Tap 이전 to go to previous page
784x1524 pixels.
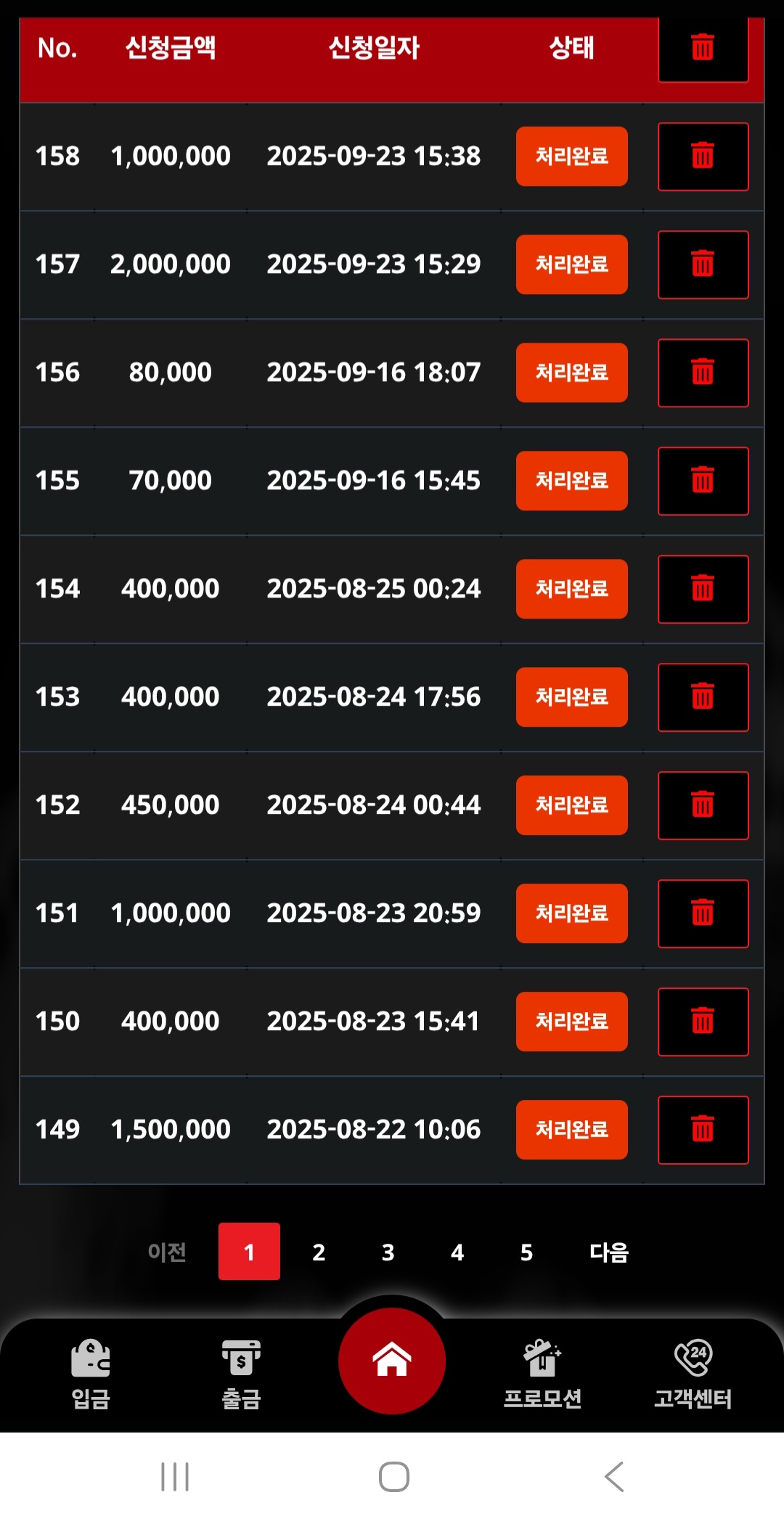[167, 1252]
